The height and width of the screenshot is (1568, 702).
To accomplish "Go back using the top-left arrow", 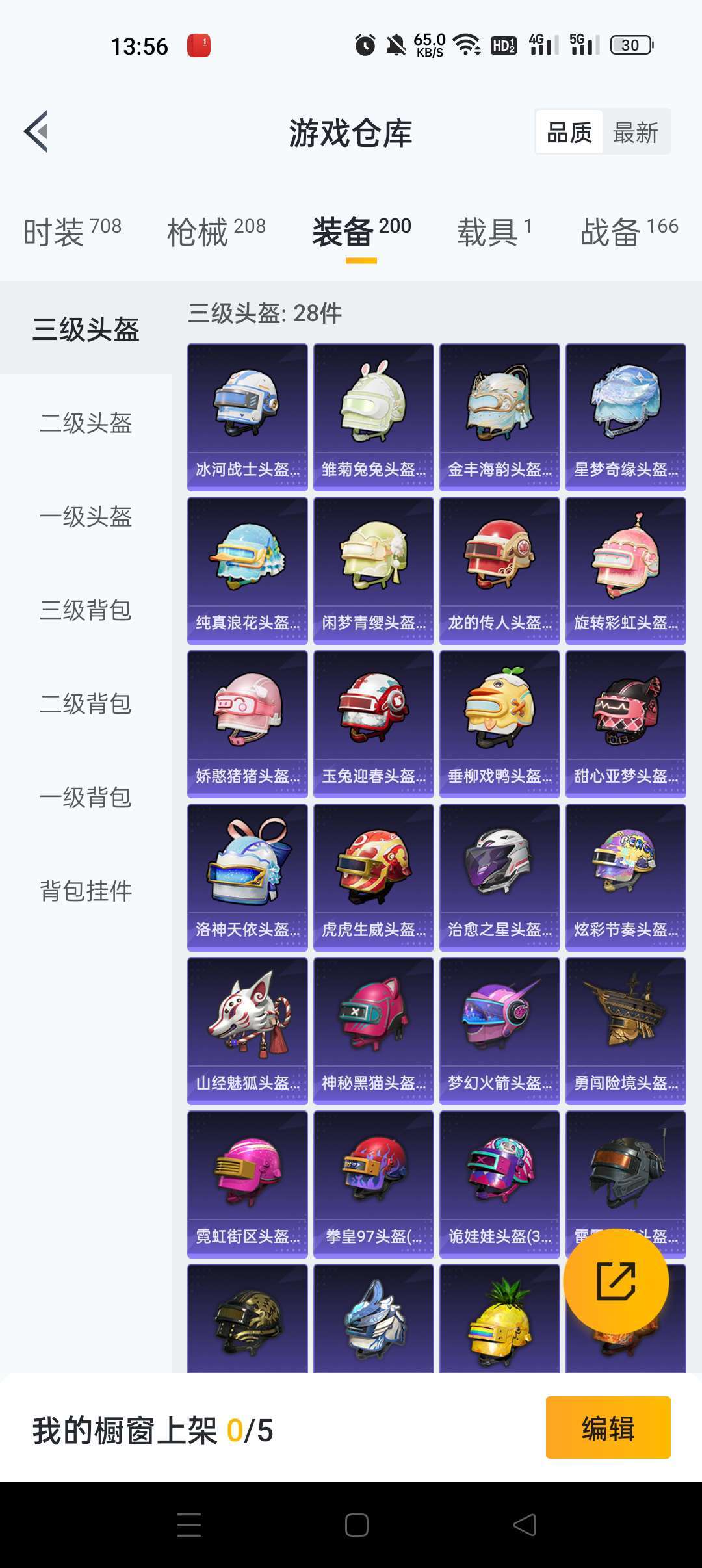I will 36,132.
